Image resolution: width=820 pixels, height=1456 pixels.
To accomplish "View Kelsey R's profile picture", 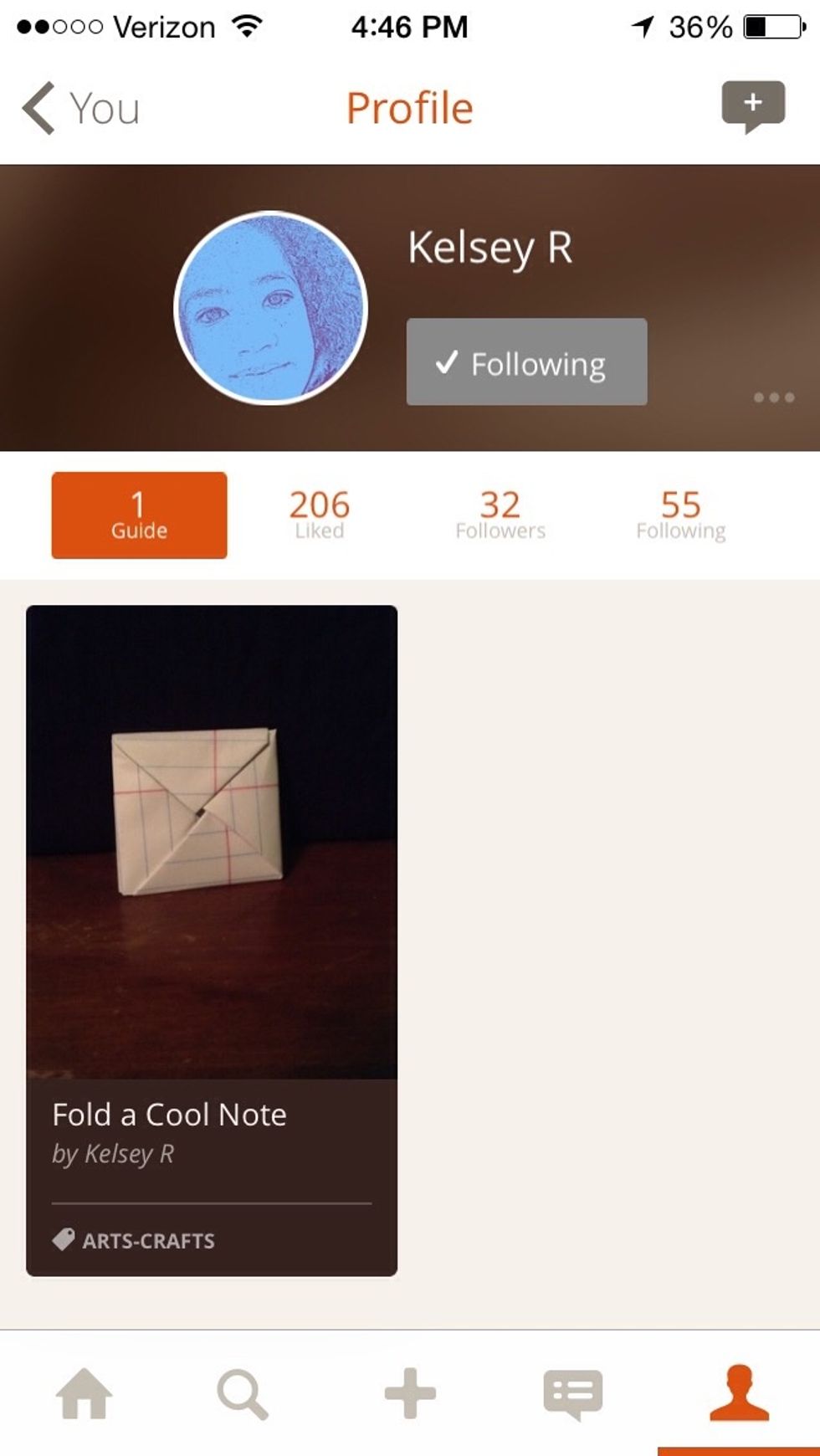I will 270,308.
